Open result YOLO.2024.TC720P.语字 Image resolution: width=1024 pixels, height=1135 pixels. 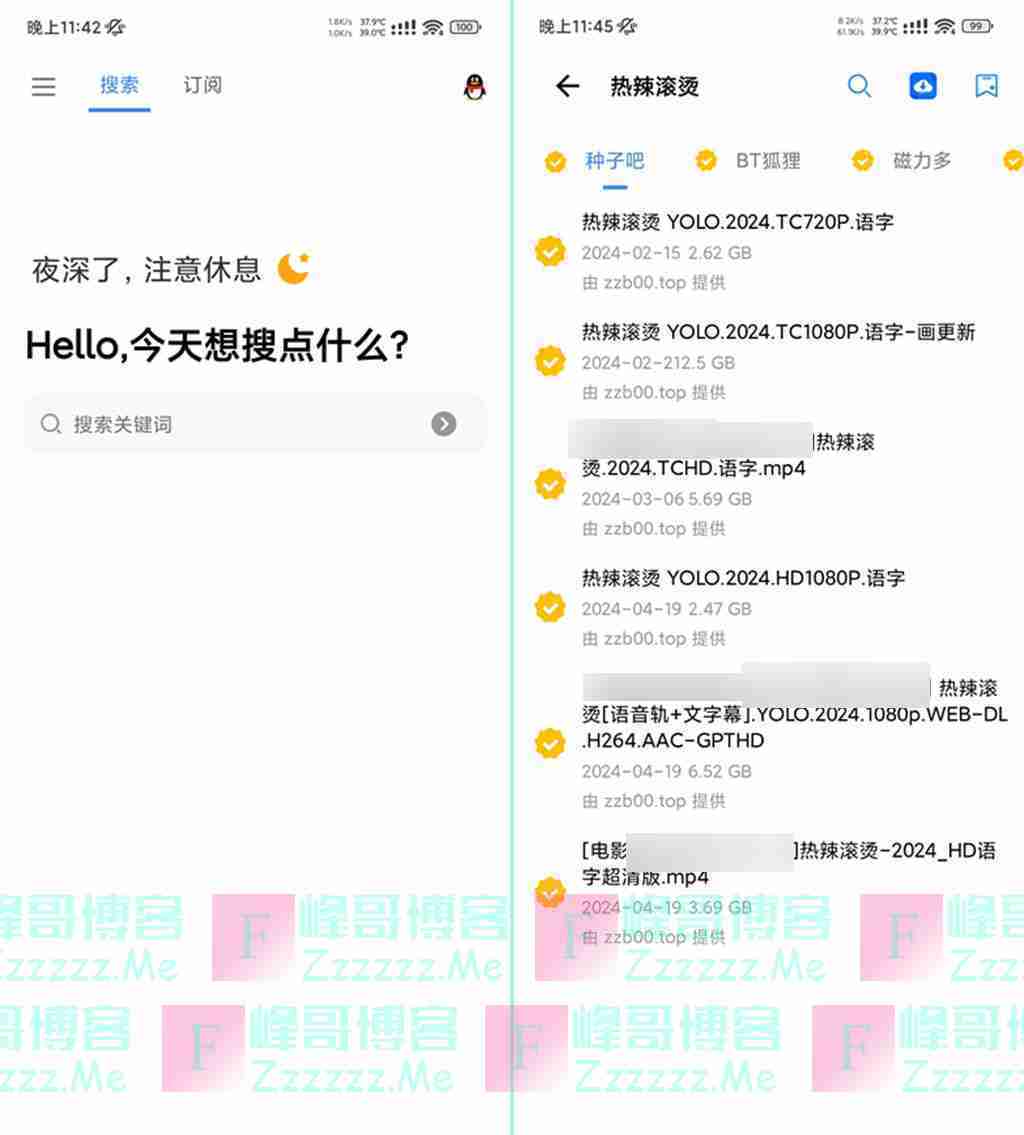point(737,222)
